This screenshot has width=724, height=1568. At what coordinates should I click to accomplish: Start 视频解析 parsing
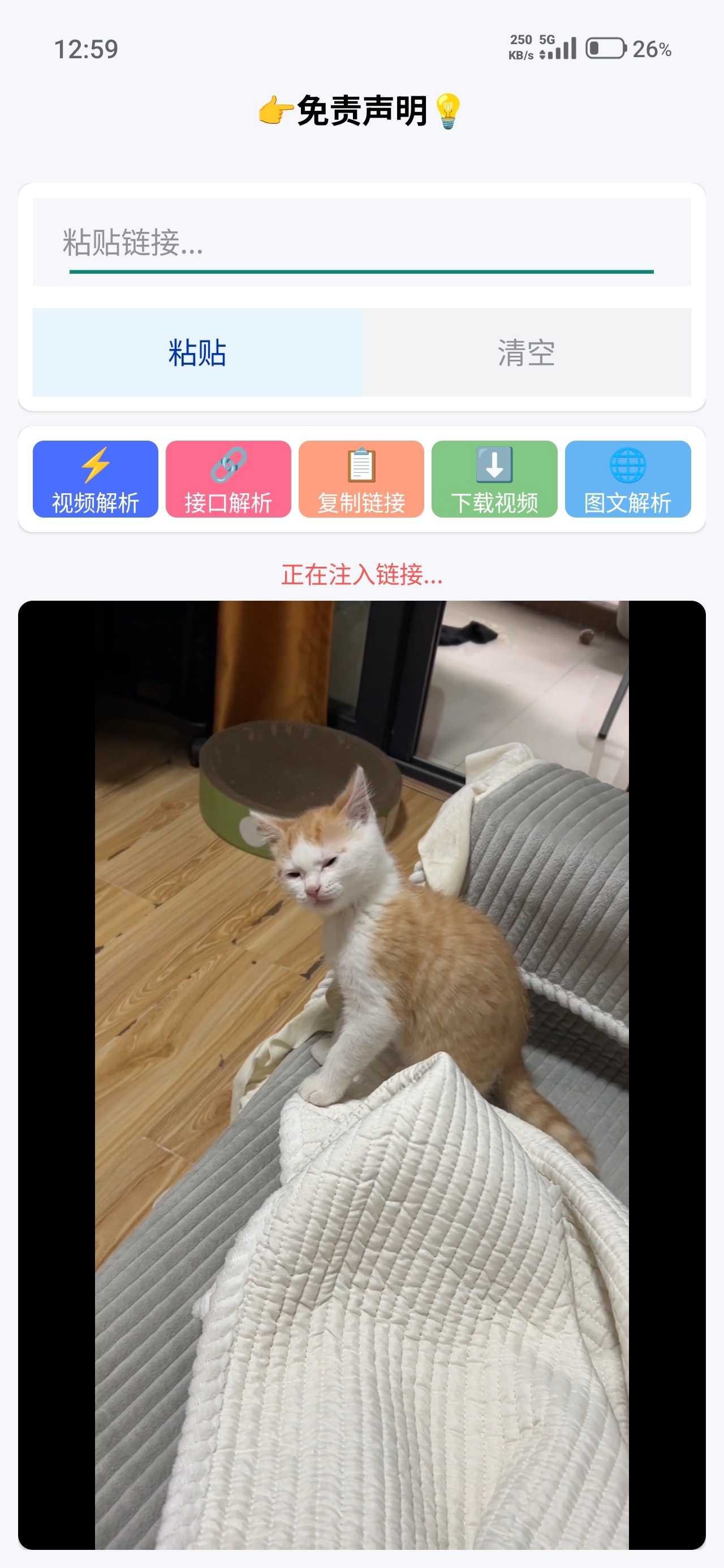[96, 479]
